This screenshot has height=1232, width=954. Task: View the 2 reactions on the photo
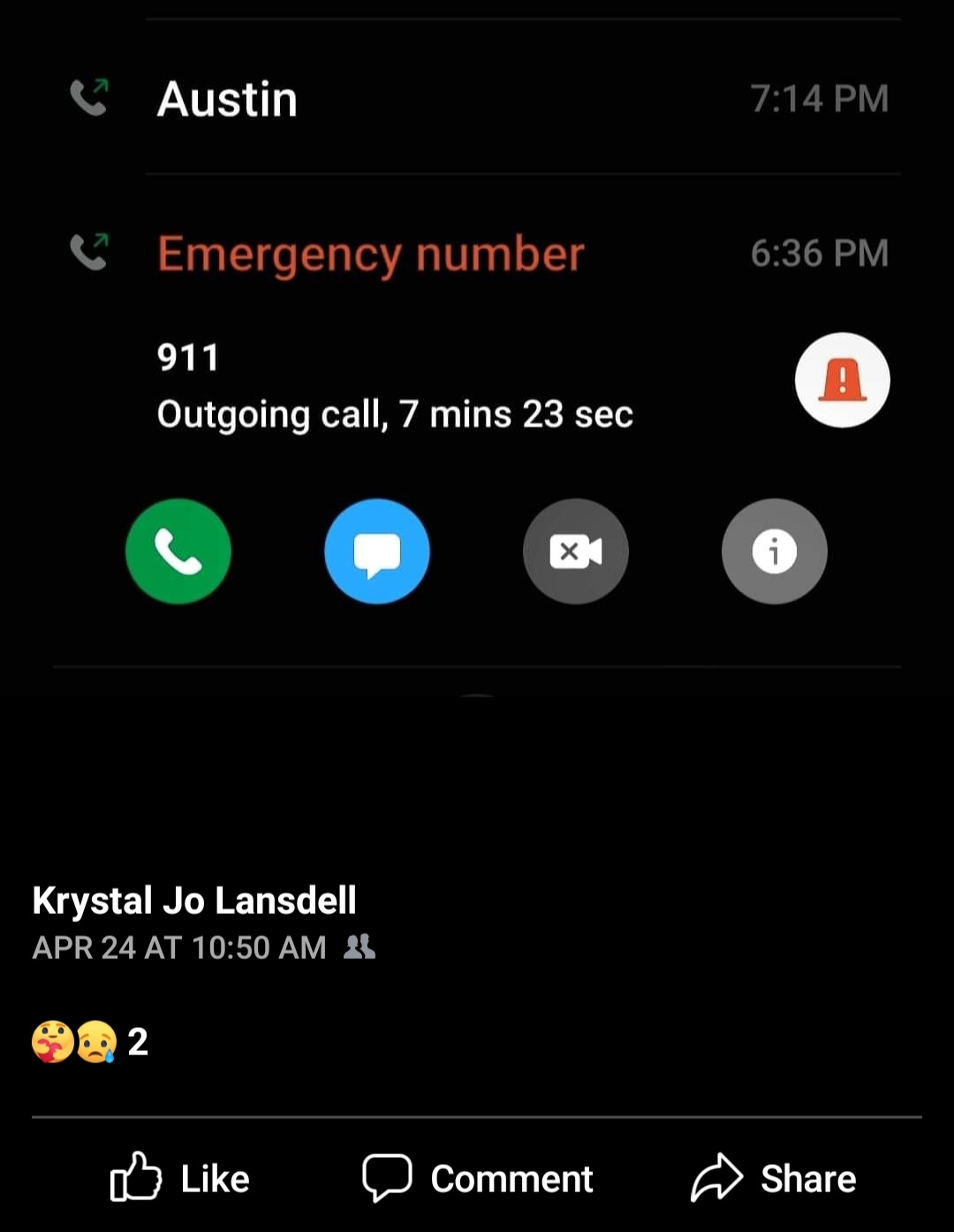tap(90, 1042)
